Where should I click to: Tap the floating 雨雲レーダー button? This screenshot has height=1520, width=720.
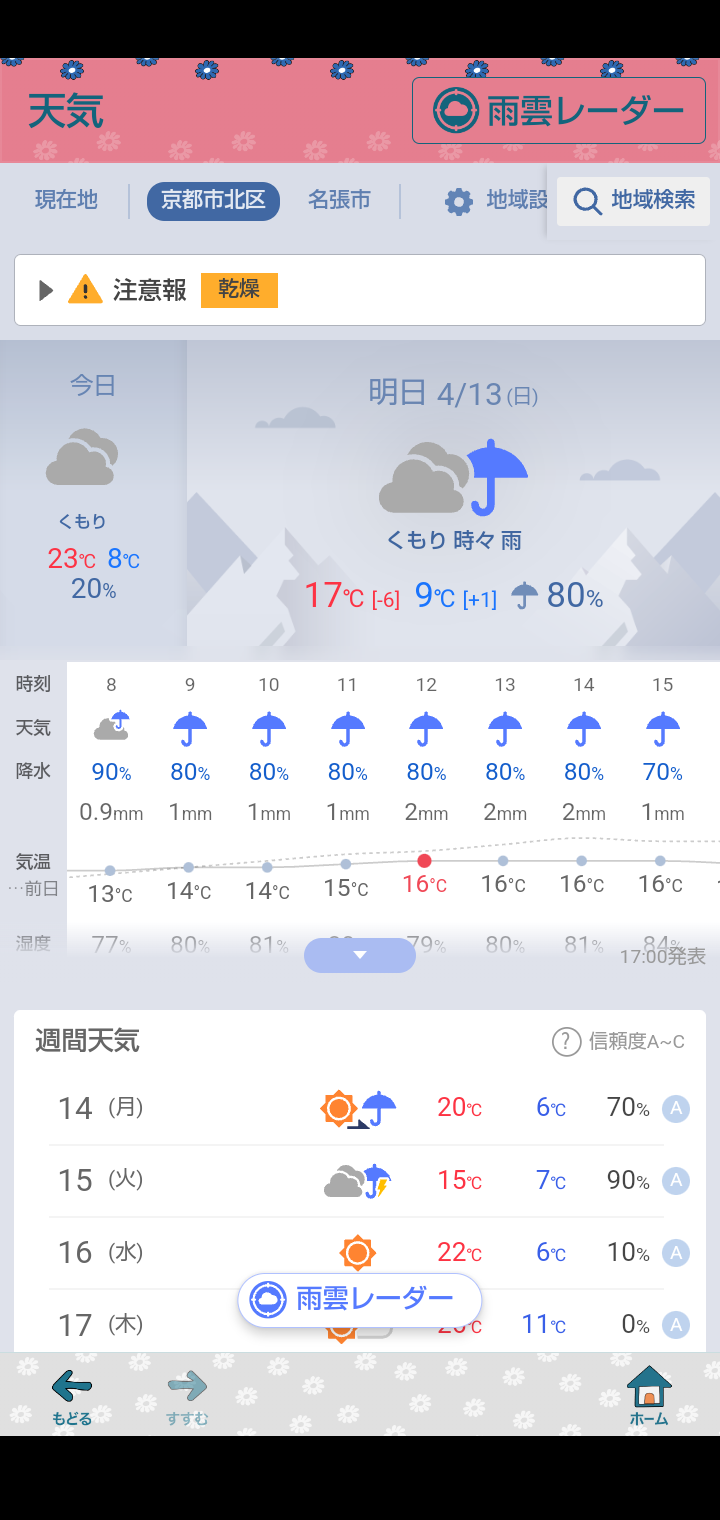360,1300
